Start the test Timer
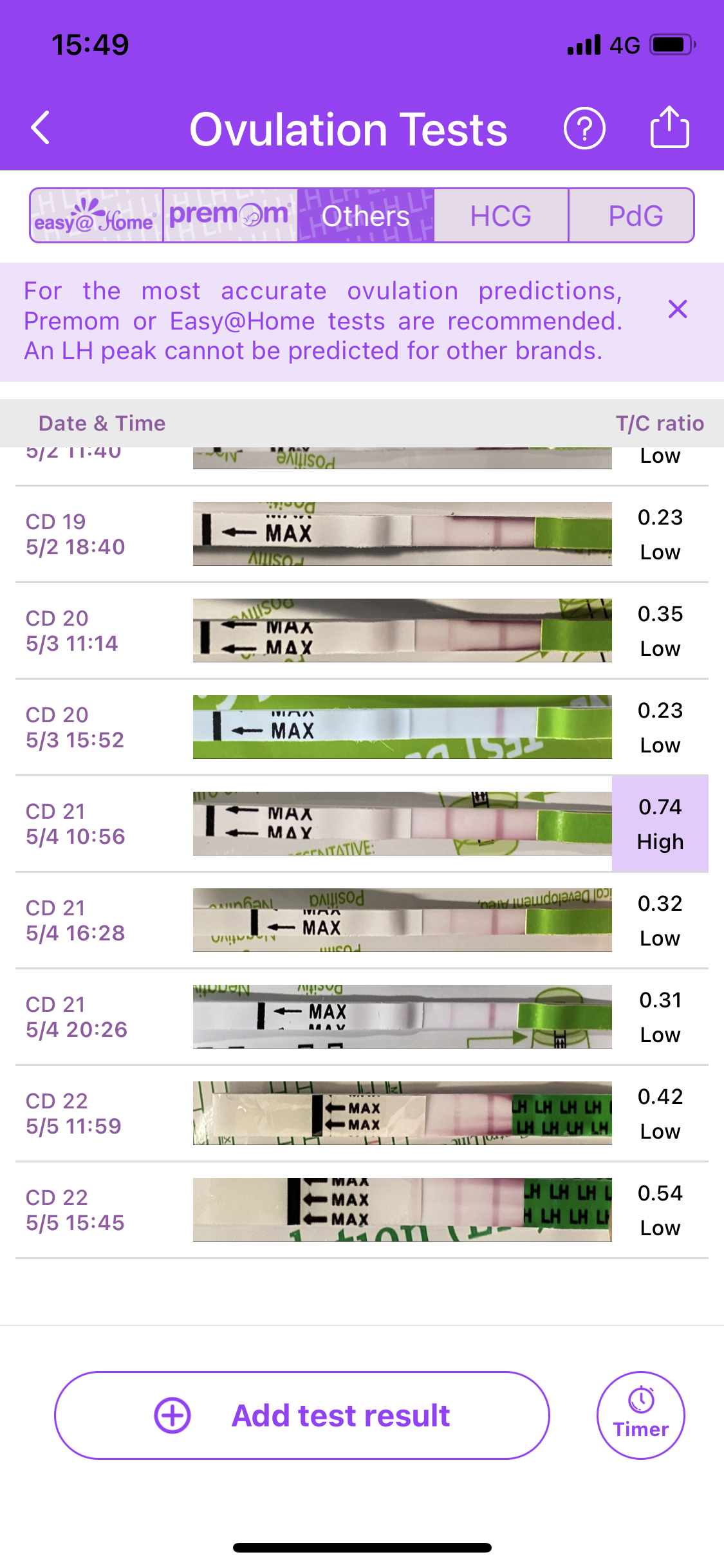 point(640,1415)
